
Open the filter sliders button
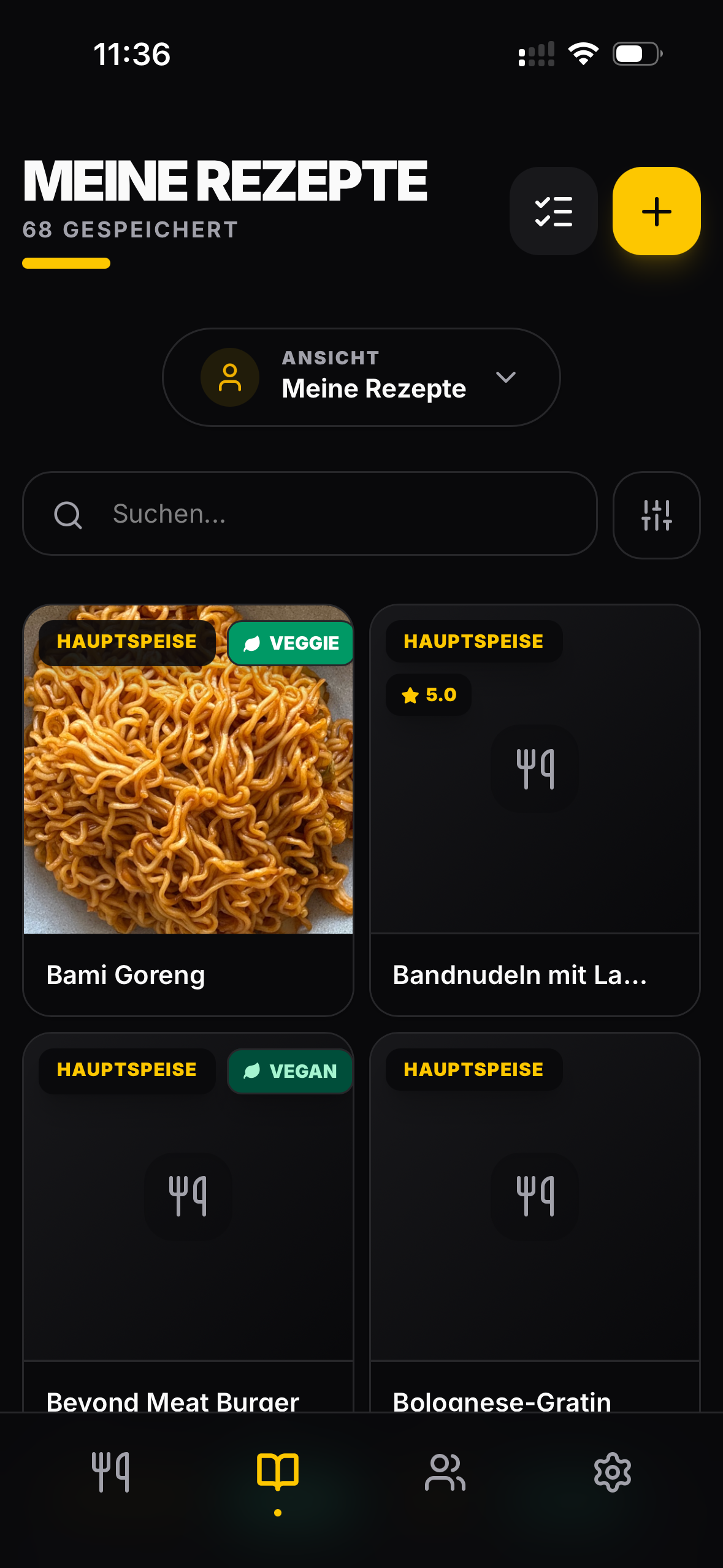(x=656, y=515)
